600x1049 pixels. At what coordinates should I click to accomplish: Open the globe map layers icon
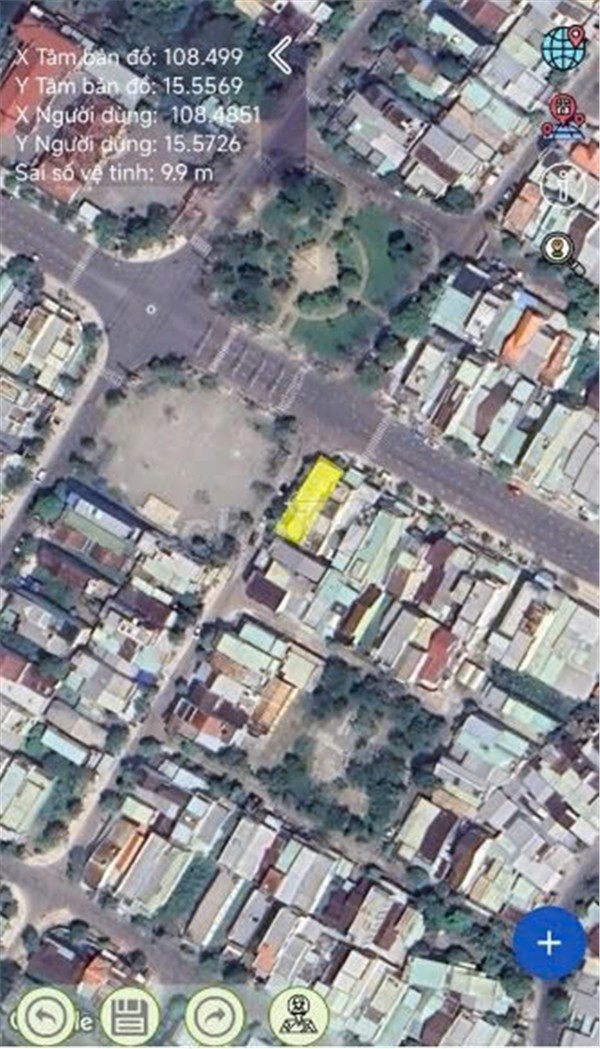pyautogui.click(x=563, y=46)
